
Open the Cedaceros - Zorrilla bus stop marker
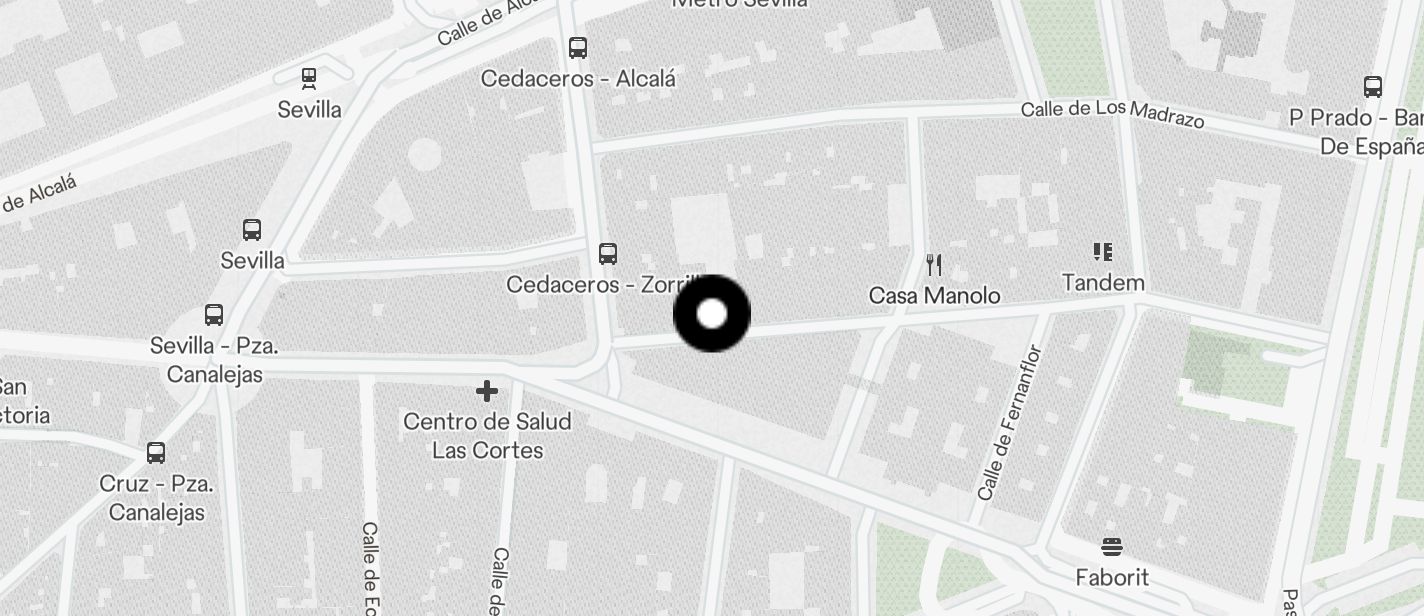point(607,254)
